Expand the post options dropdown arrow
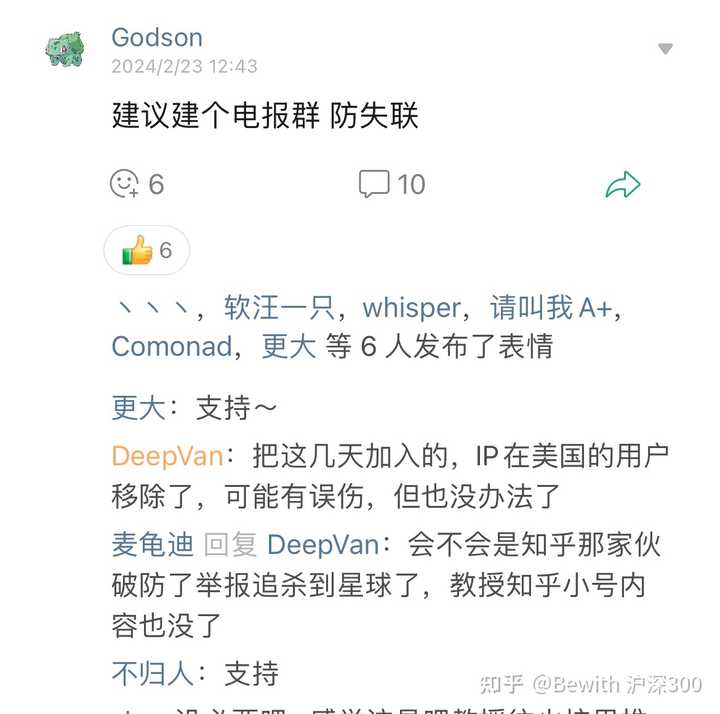 [x=665, y=49]
